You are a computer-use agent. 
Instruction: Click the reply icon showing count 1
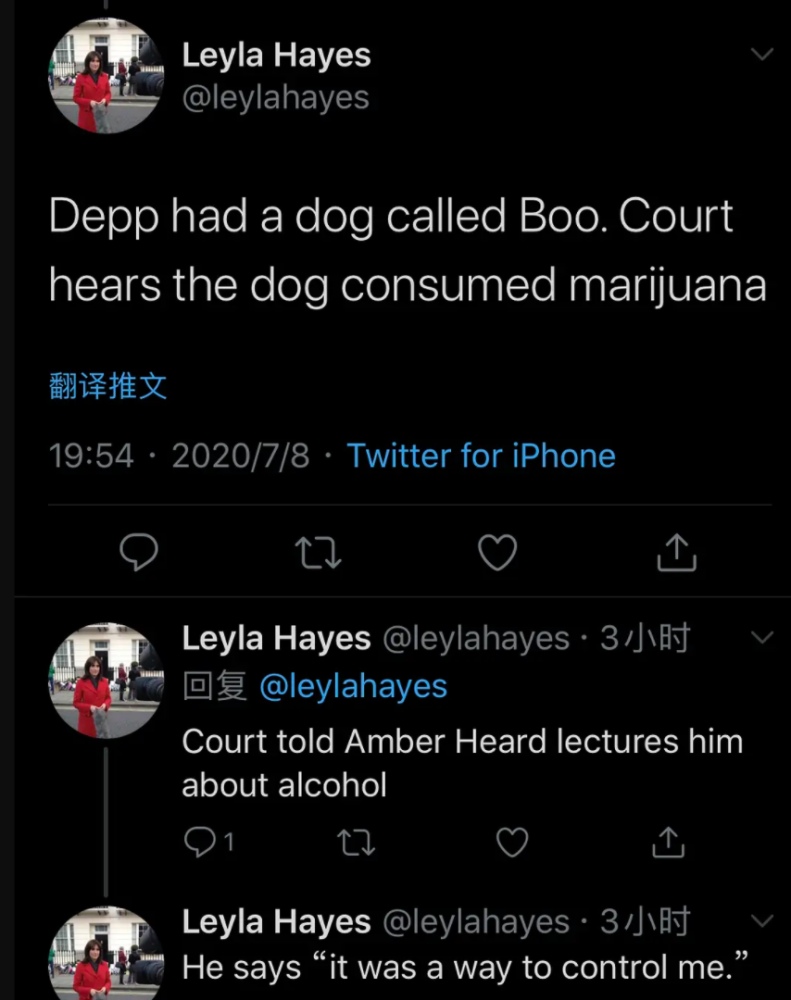point(200,842)
